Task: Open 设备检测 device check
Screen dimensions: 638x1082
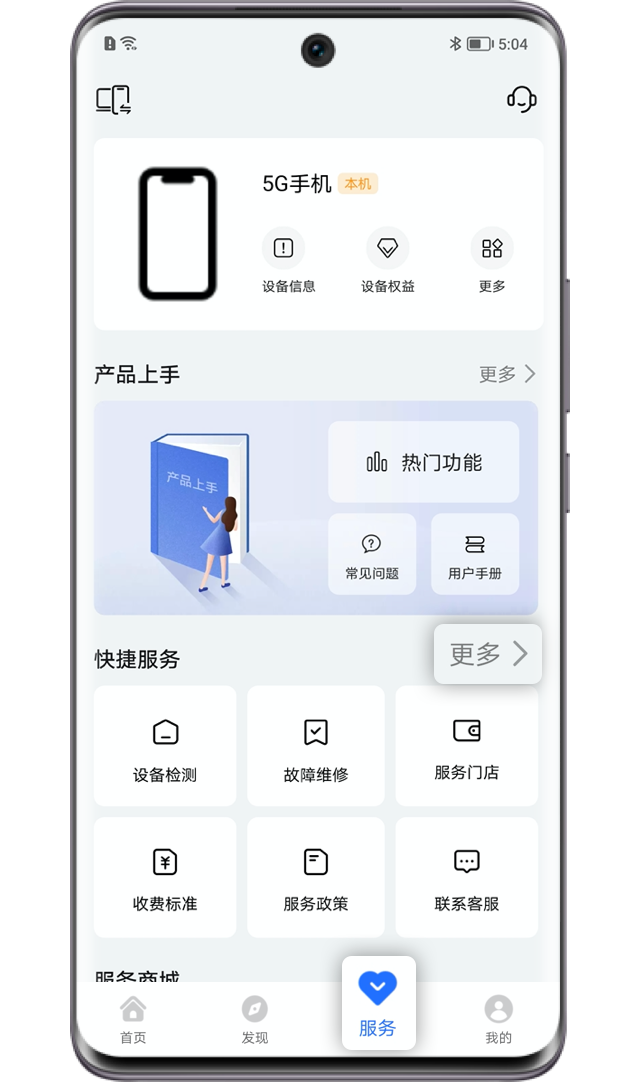Action: tap(165, 746)
